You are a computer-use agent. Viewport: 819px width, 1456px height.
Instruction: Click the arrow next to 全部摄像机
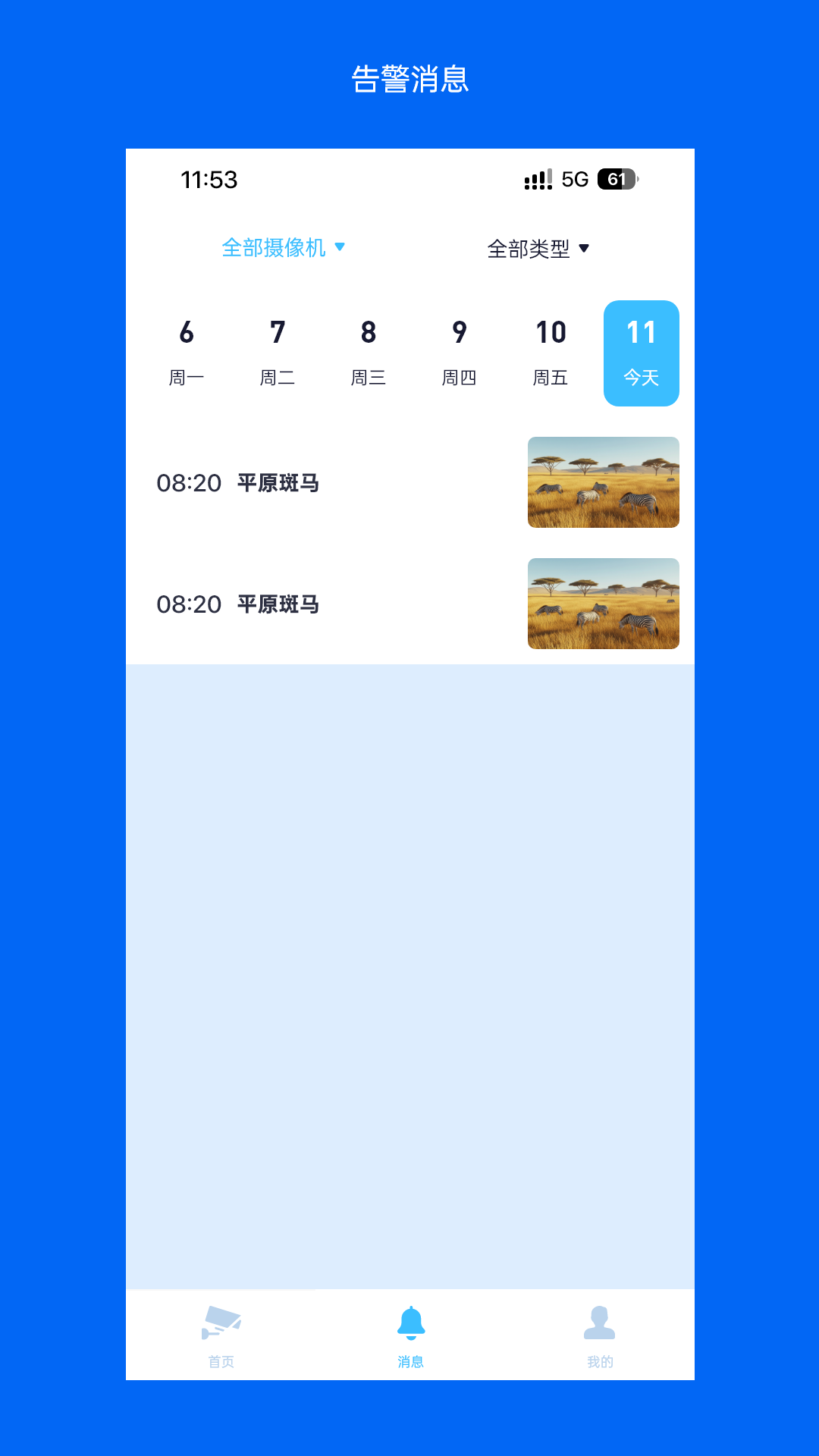tap(340, 248)
